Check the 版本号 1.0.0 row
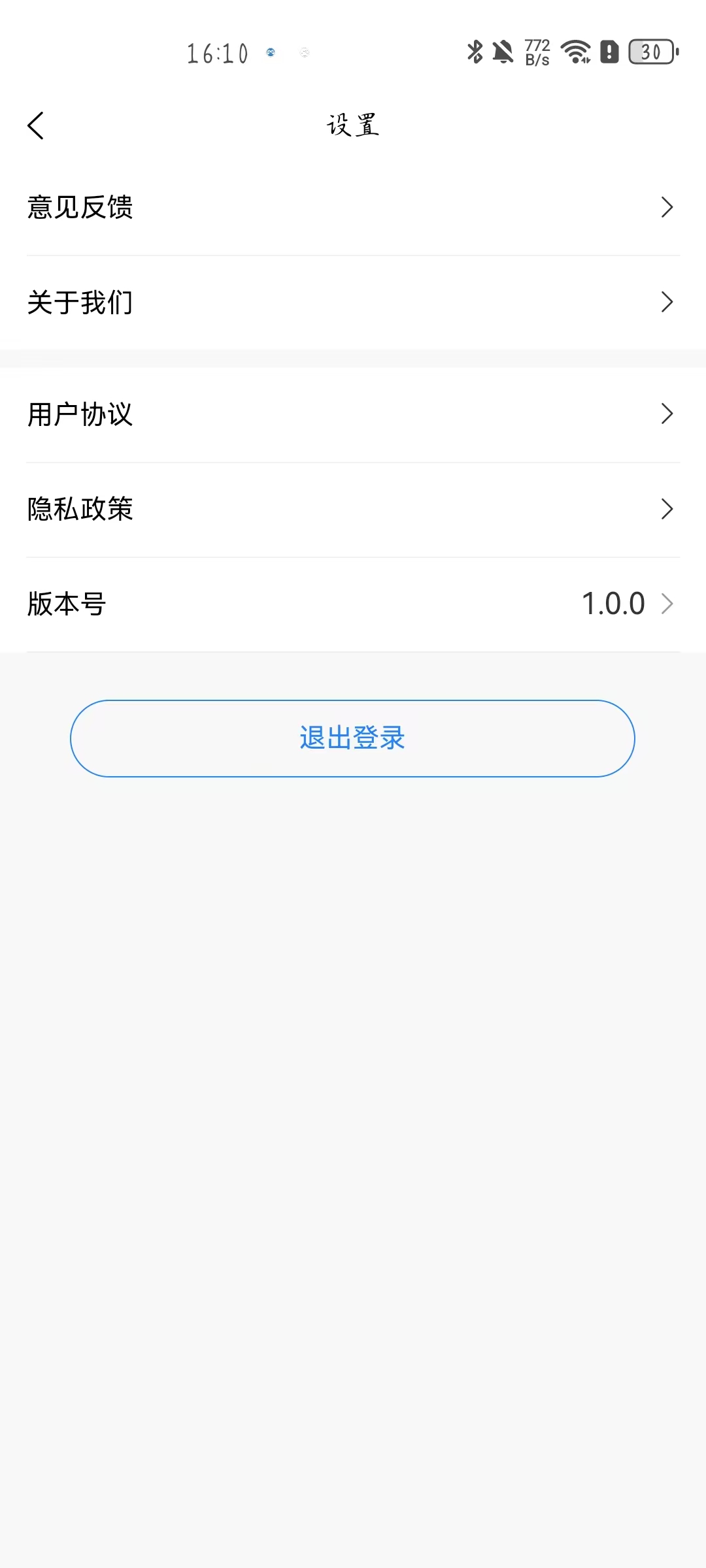This screenshot has width=706, height=1568. pyautogui.click(x=353, y=604)
